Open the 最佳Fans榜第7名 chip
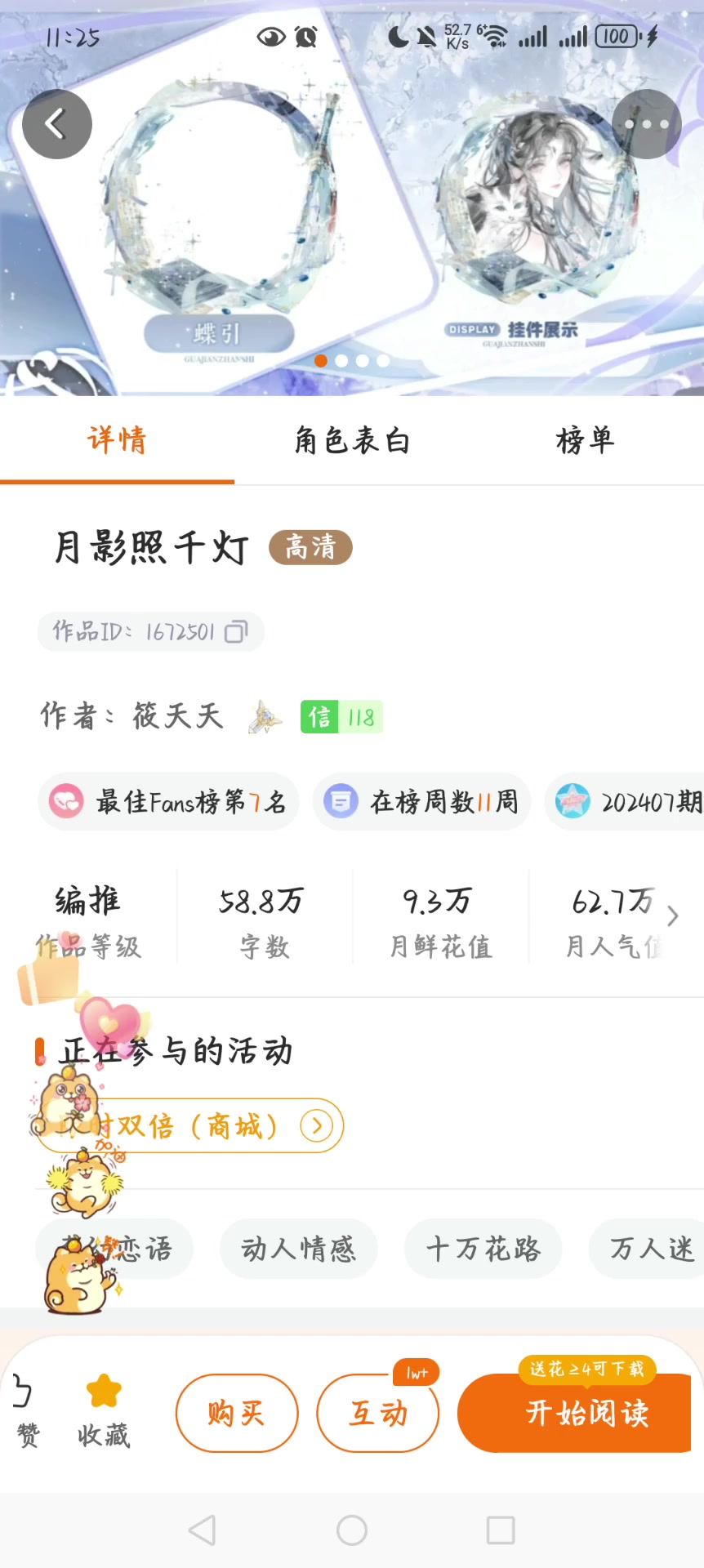The width and height of the screenshot is (704, 1568). pos(168,802)
